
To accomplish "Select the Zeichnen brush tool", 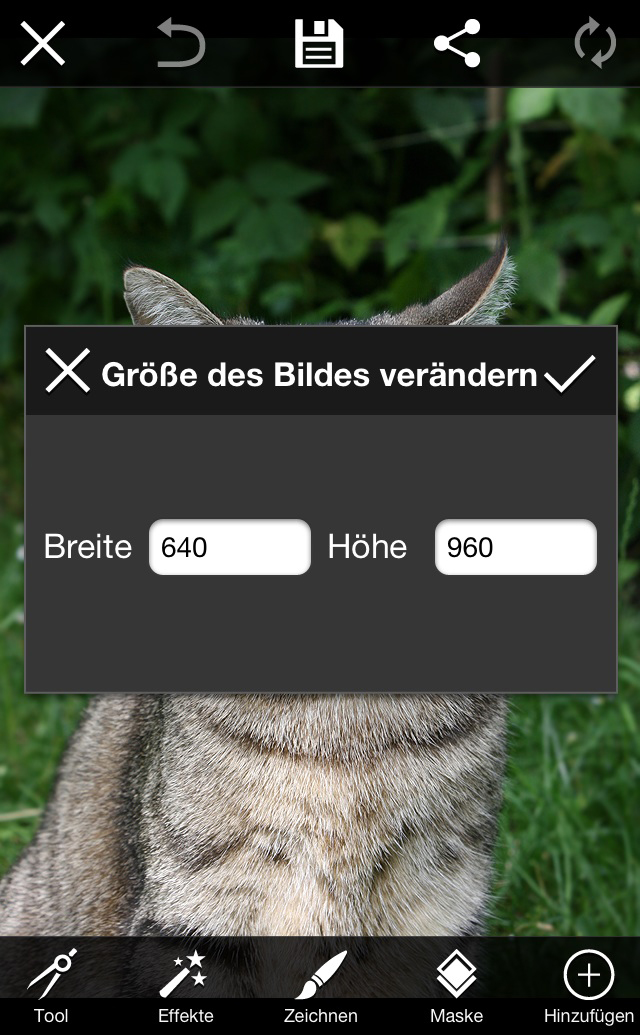I will pos(320,985).
